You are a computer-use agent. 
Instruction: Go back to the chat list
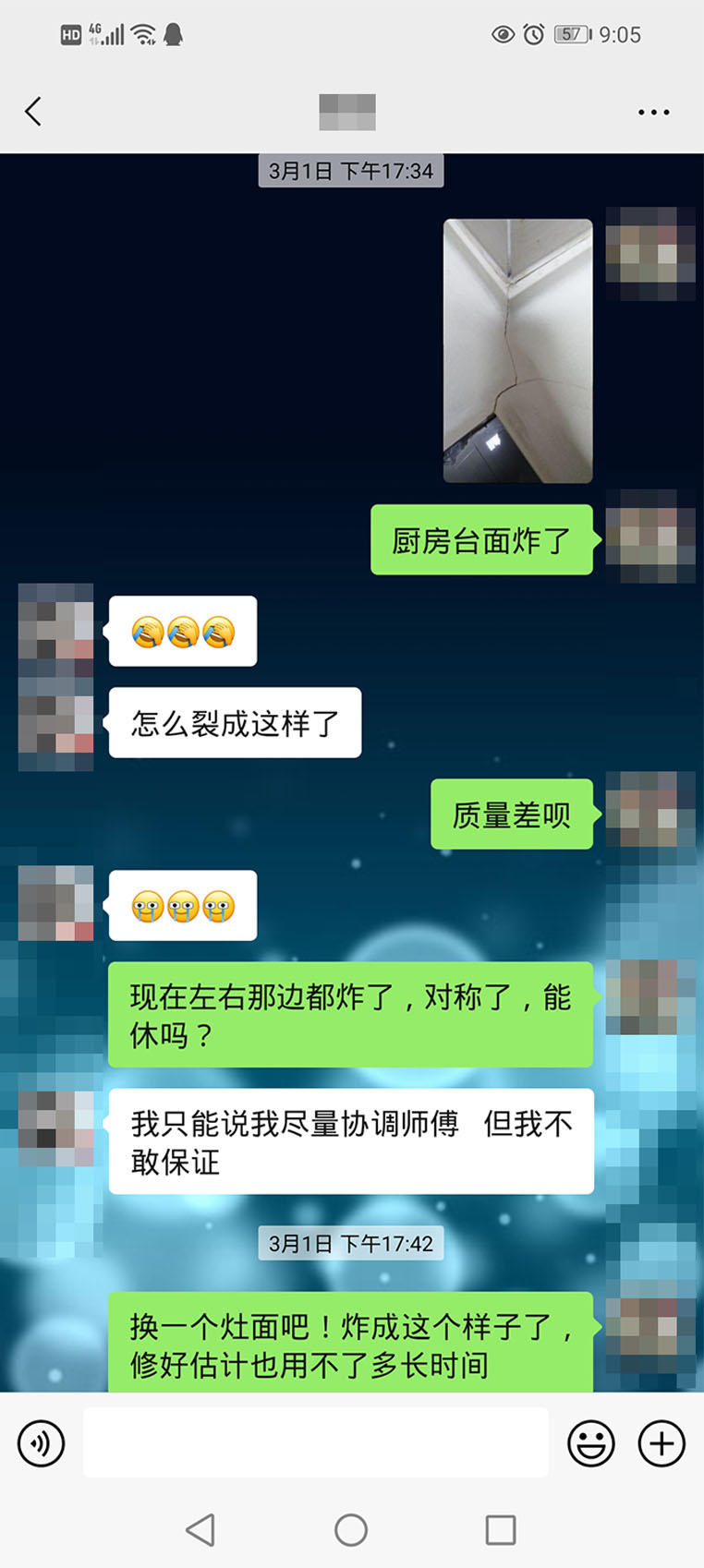[33, 112]
